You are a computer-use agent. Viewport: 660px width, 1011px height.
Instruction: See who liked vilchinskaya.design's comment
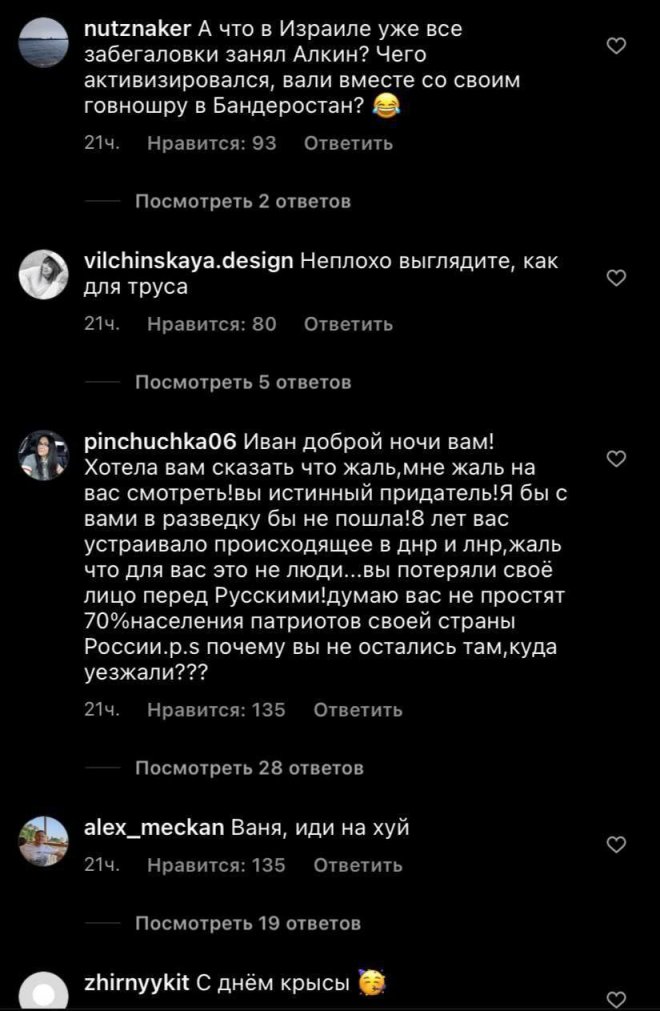pos(210,324)
